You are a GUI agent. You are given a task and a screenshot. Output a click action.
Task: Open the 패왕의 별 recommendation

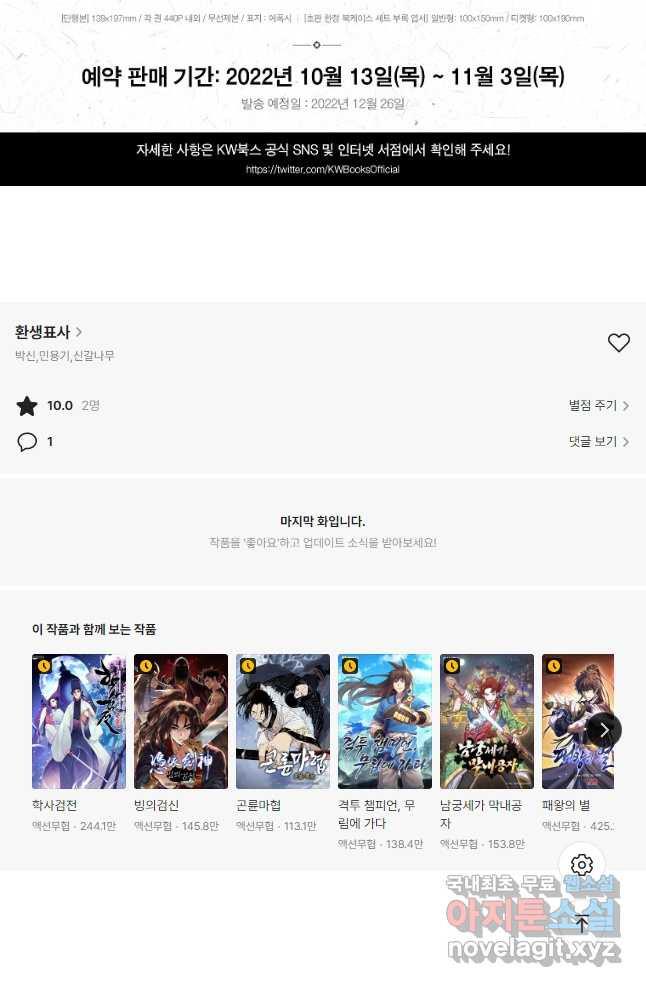(x=577, y=722)
